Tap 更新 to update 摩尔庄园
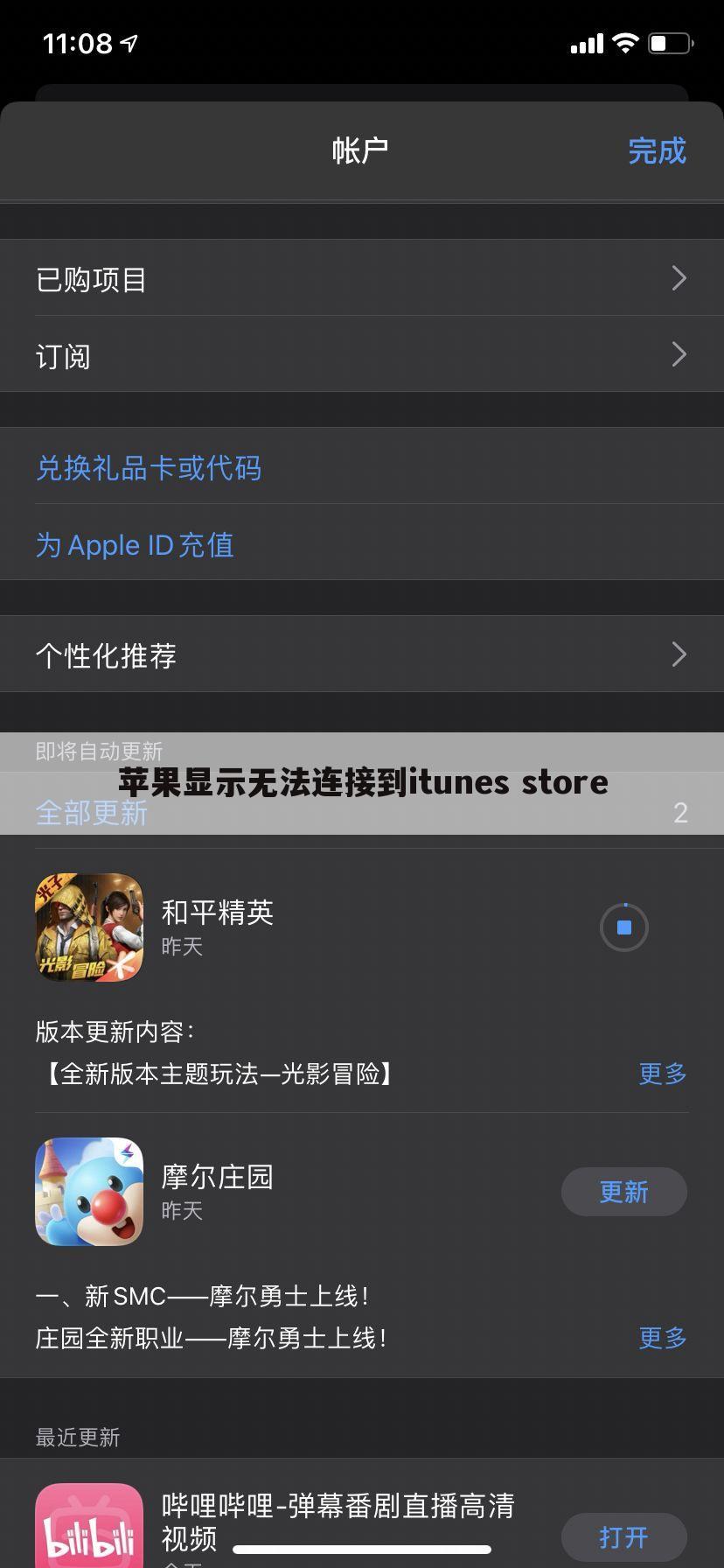 (623, 1191)
